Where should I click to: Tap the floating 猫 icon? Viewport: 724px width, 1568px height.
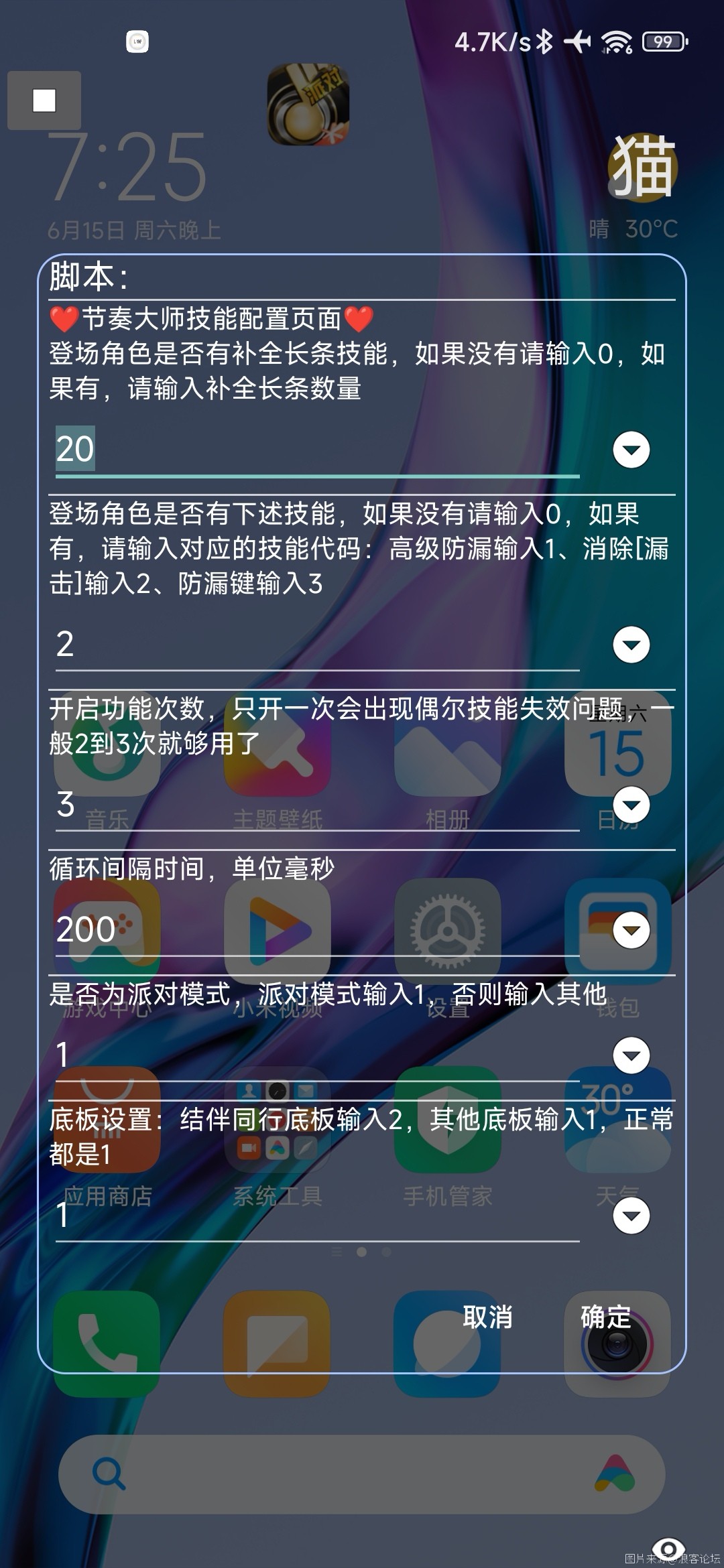click(642, 168)
